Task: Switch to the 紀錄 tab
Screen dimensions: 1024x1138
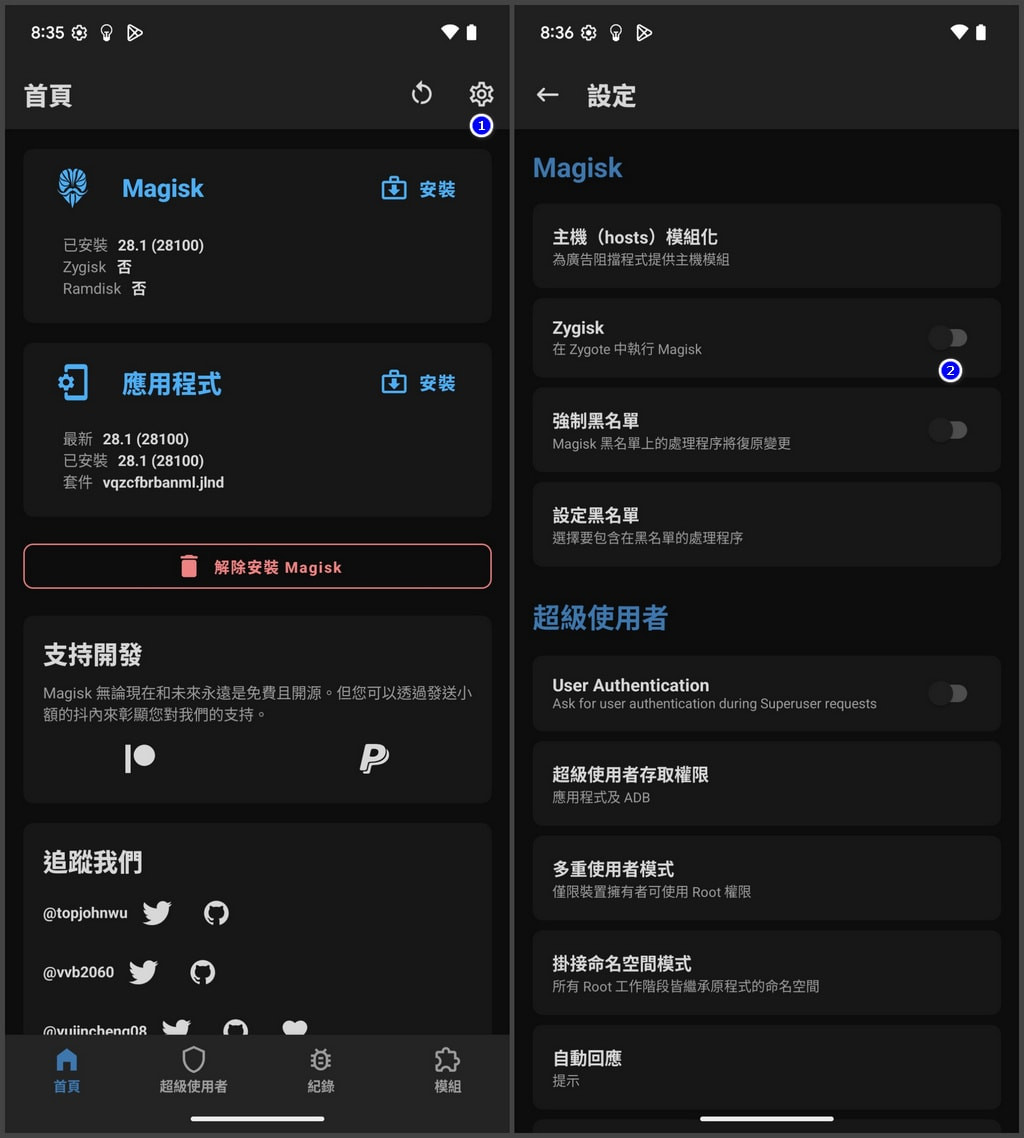Action: [320, 1070]
